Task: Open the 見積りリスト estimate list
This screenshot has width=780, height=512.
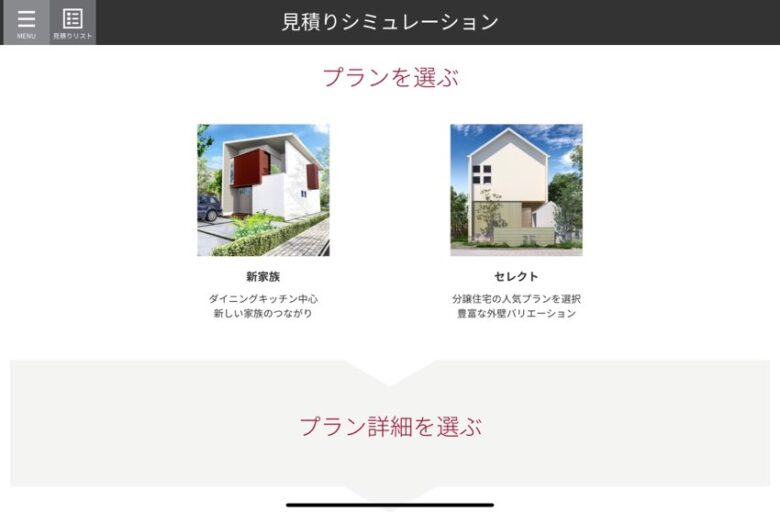Action: [73, 22]
